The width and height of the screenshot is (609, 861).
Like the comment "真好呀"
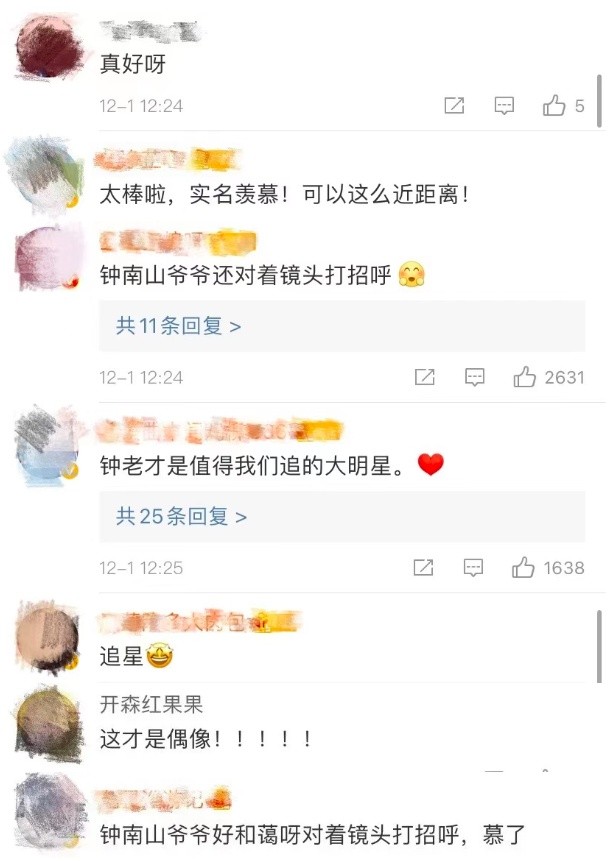point(554,105)
